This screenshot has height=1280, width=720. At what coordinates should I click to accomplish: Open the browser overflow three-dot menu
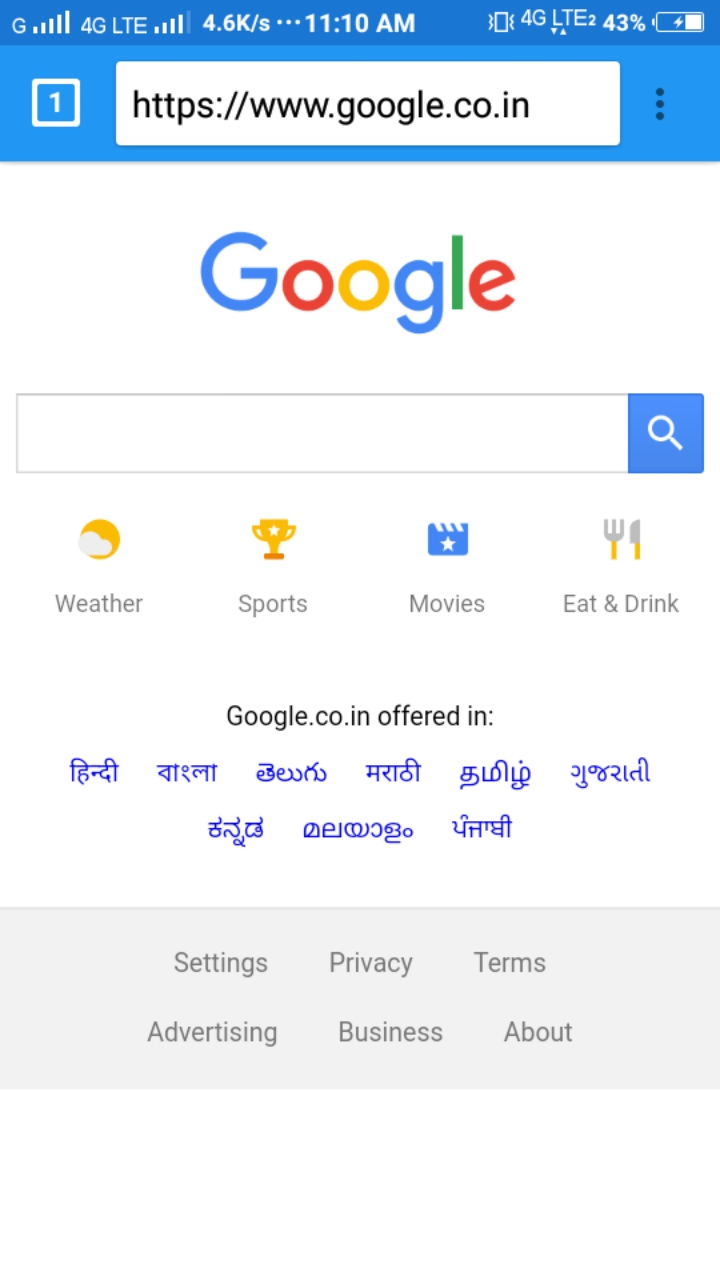click(x=659, y=103)
